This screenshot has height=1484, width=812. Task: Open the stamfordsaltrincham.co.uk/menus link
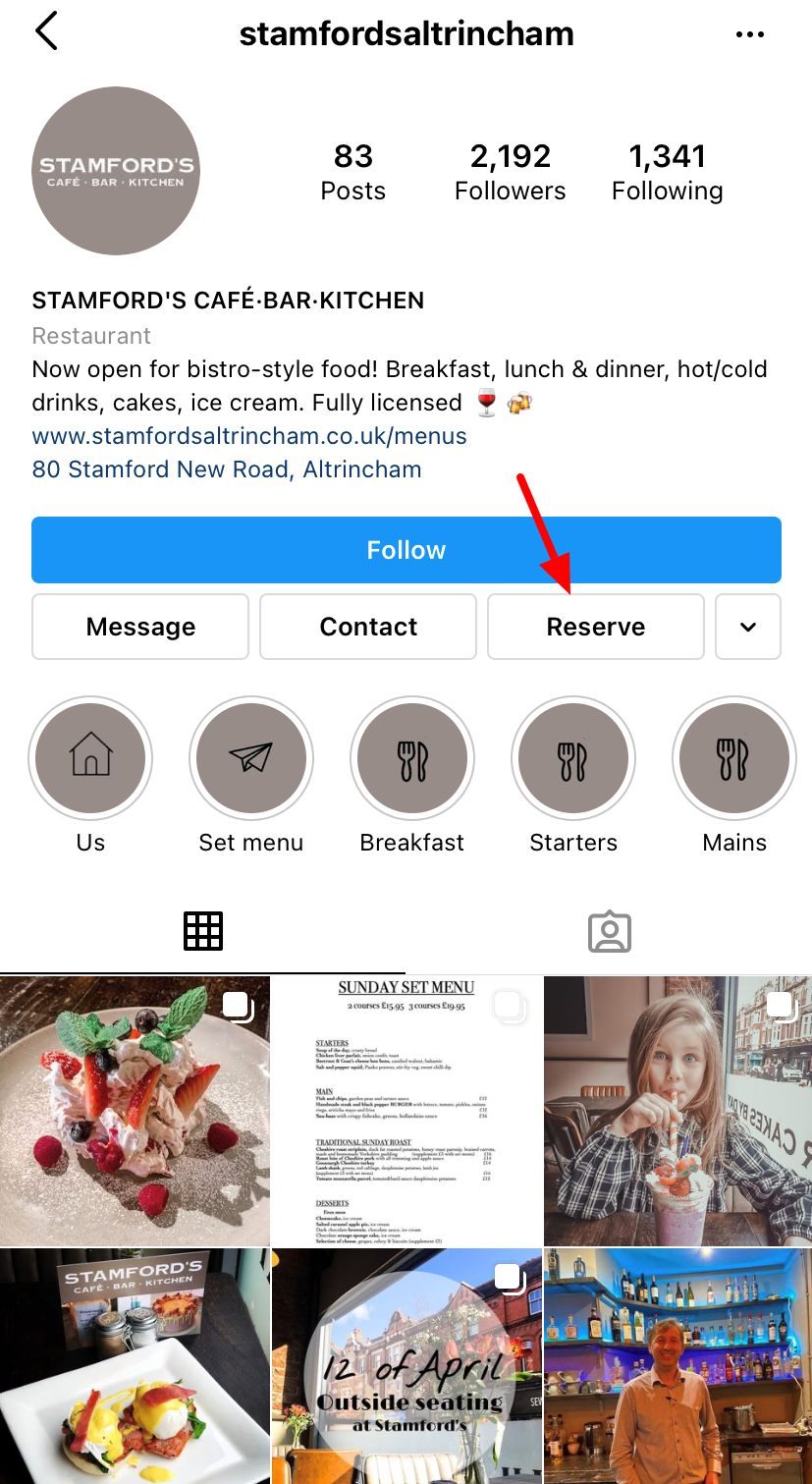tap(249, 435)
